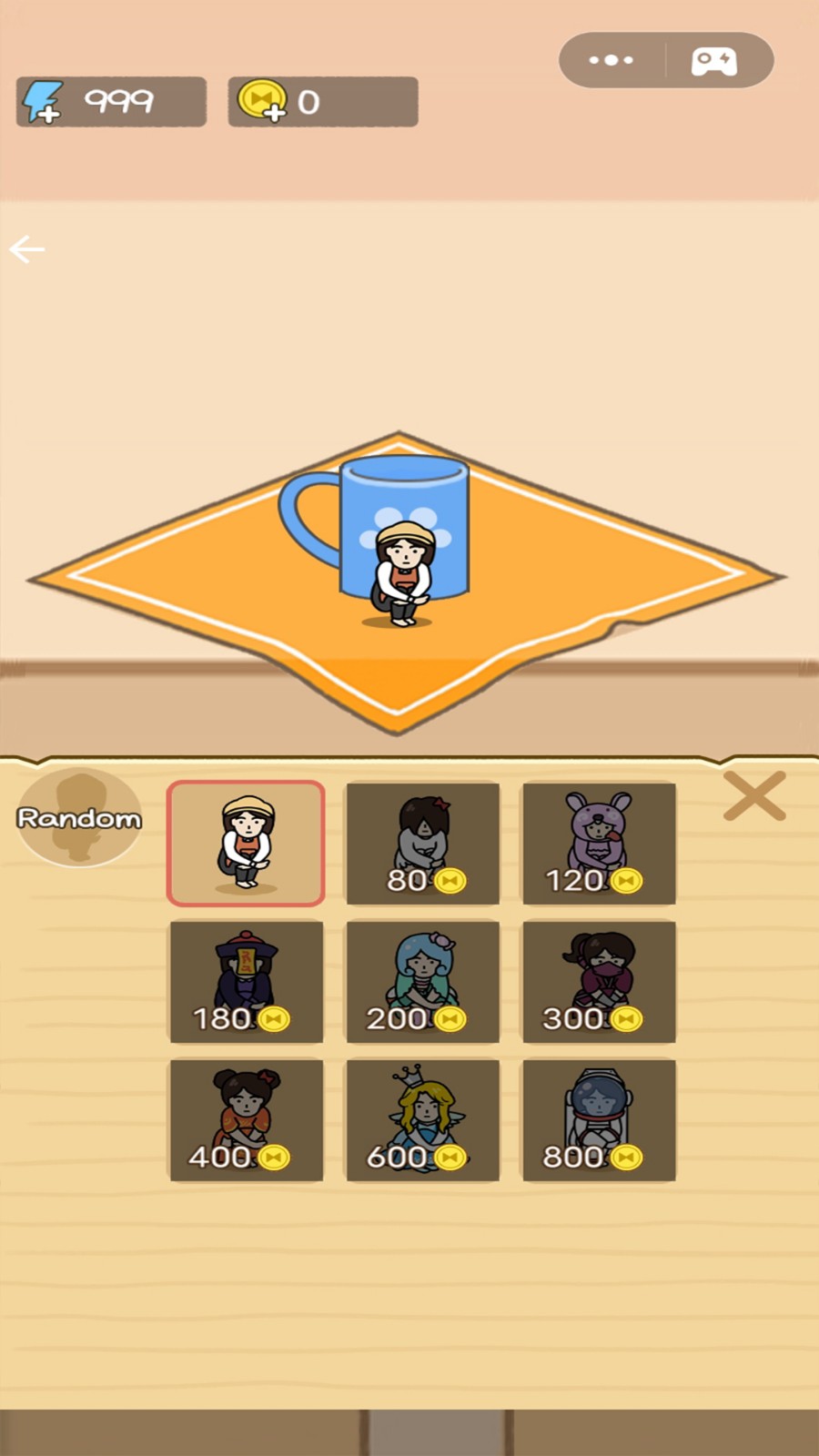
Task: Add more gold coins
Action: [x=262, y=101]
